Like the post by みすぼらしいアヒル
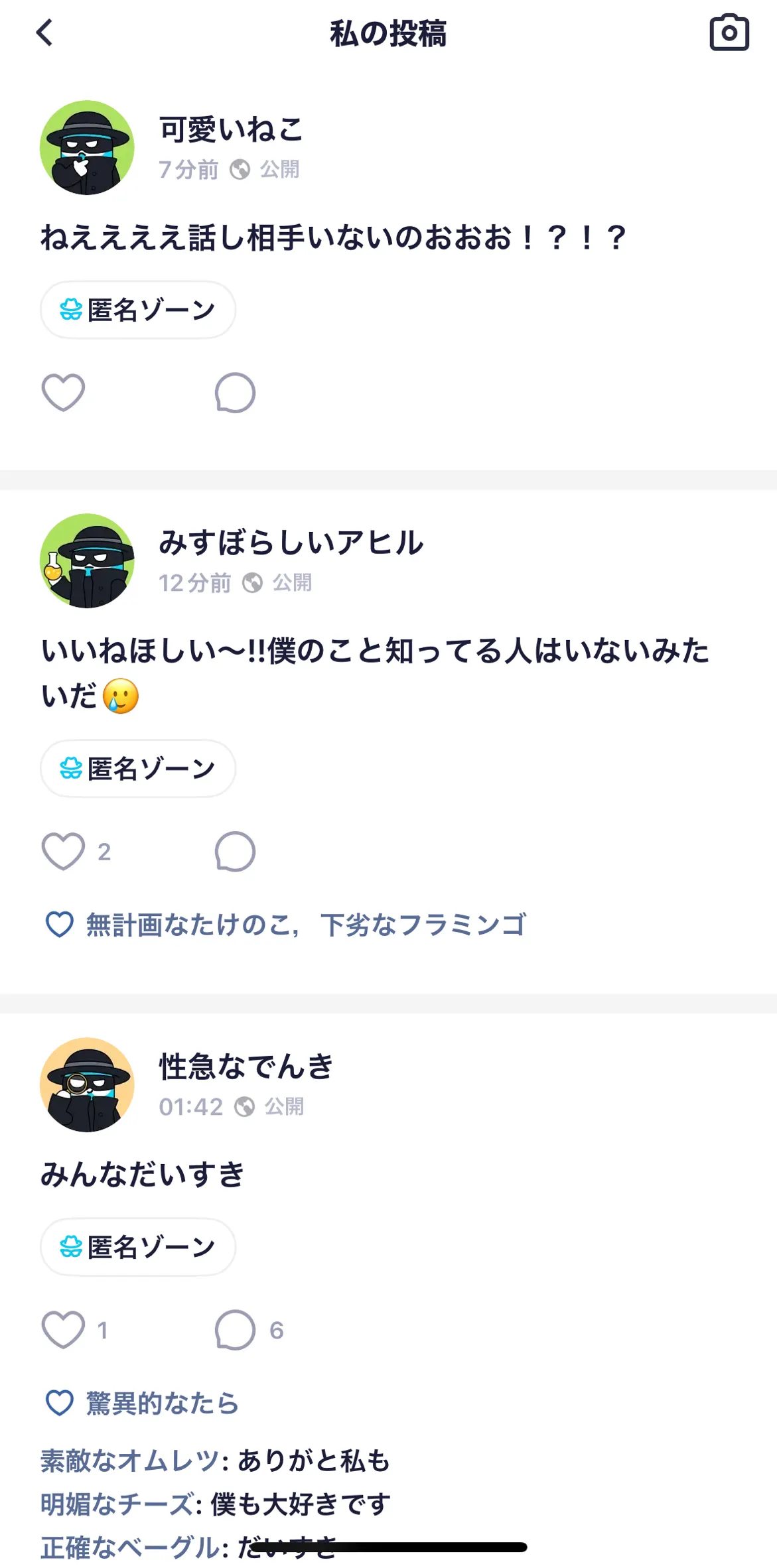This screenshot has height=1568, width=777. pyautogui.click(x=64, y=851)
